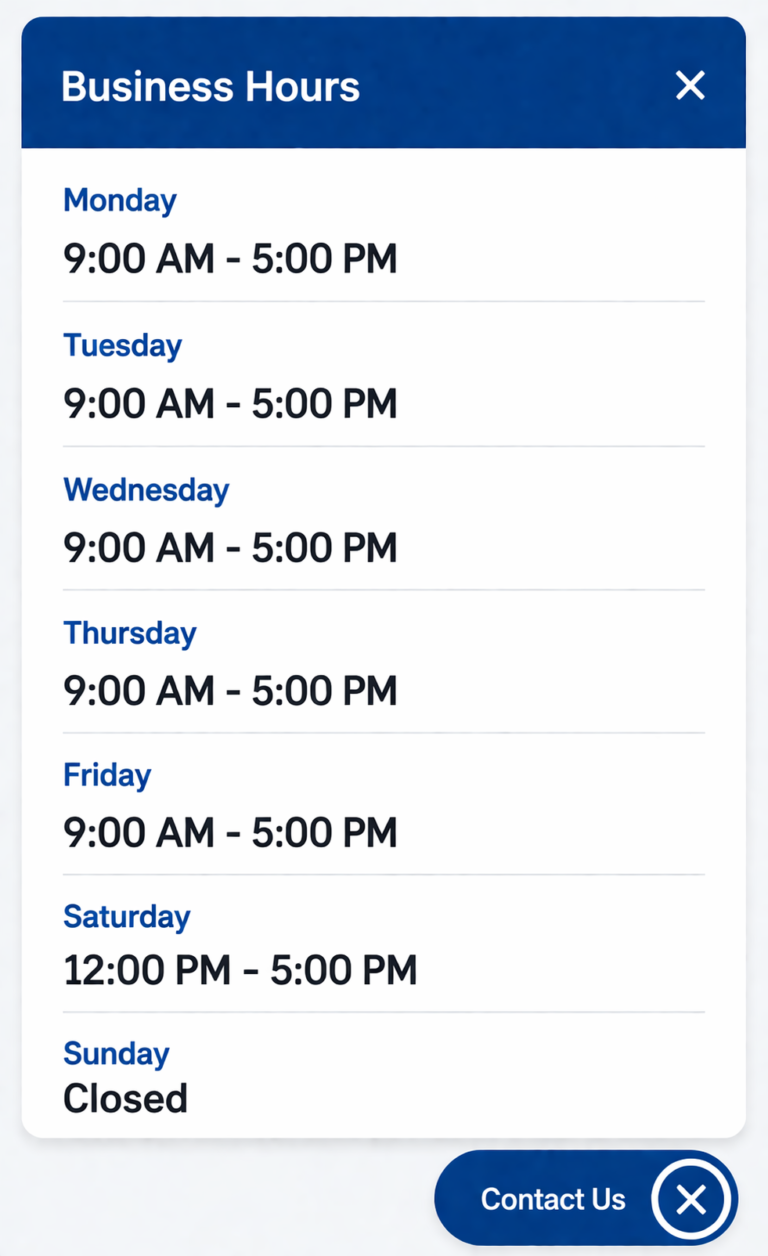Open the Contact Us button
The height and width of the screenshot is (1256, 768).
(x=553, y=1198)
